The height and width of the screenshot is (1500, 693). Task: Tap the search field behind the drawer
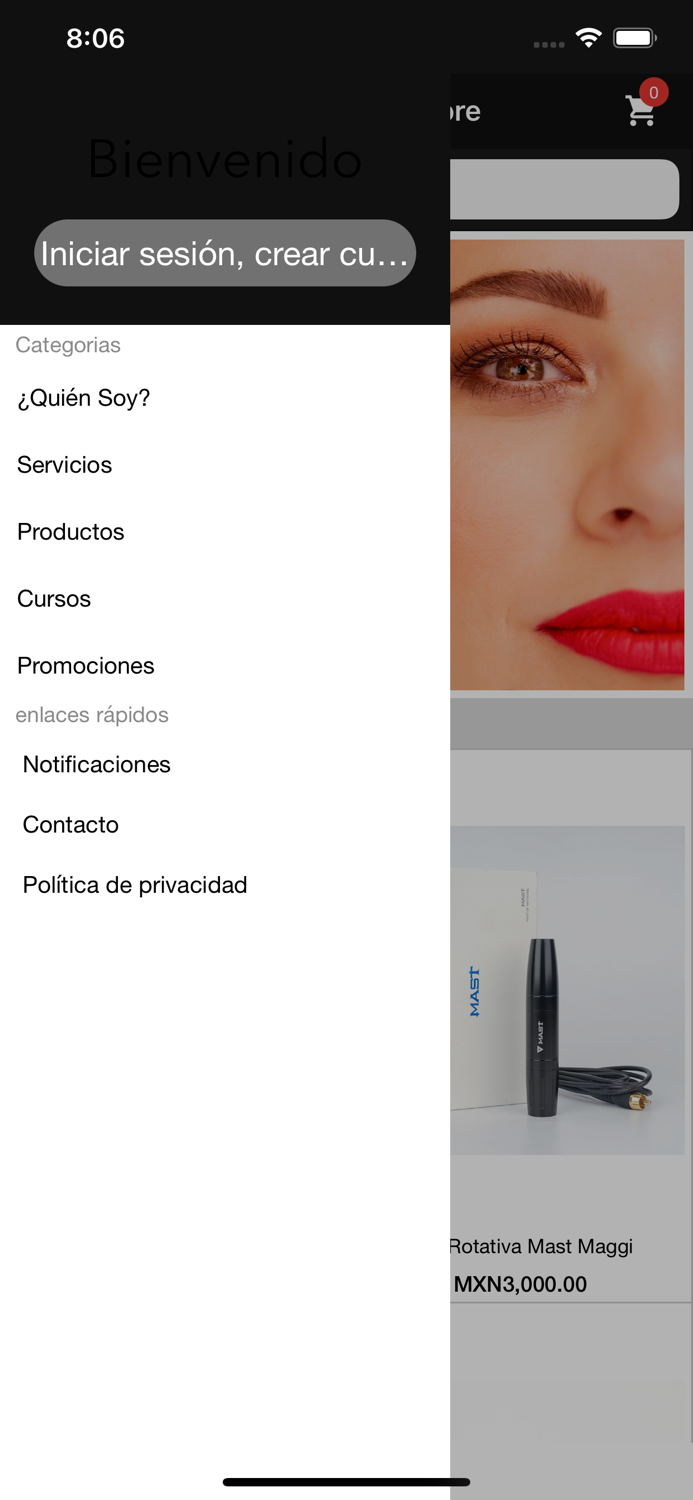[565, 189]
